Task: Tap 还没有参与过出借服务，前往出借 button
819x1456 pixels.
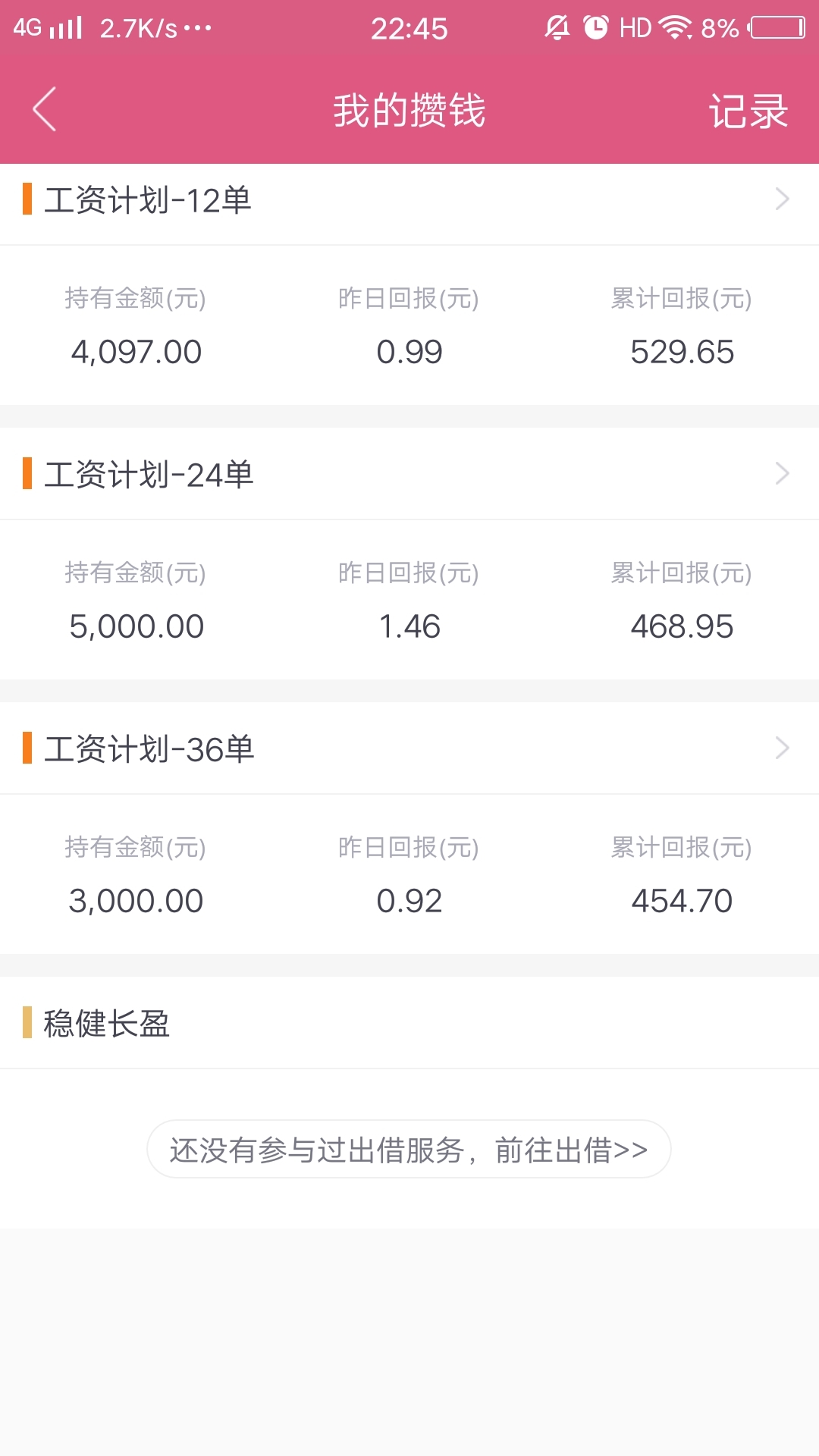Action: 409,1150
